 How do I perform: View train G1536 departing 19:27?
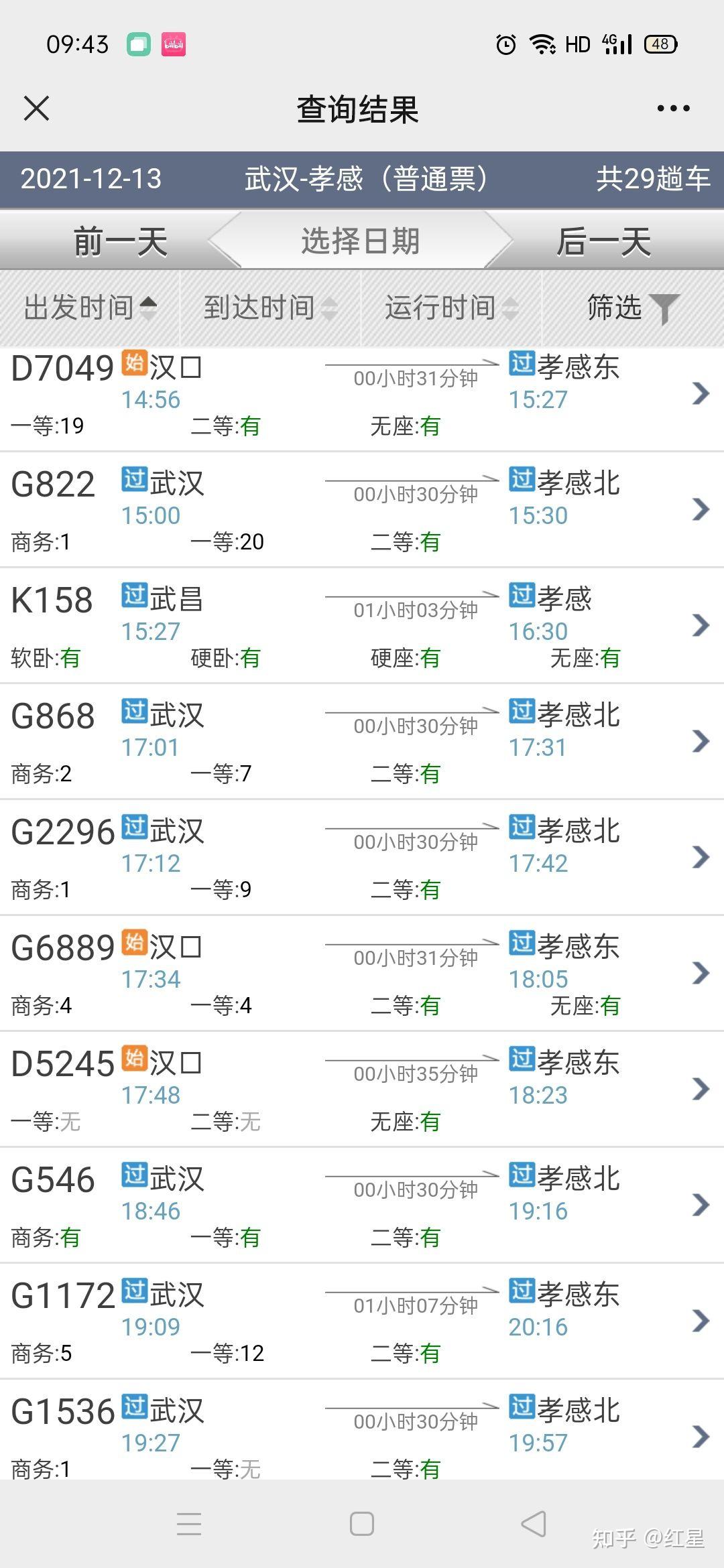pyautogui.click(x=362, y=1434)
